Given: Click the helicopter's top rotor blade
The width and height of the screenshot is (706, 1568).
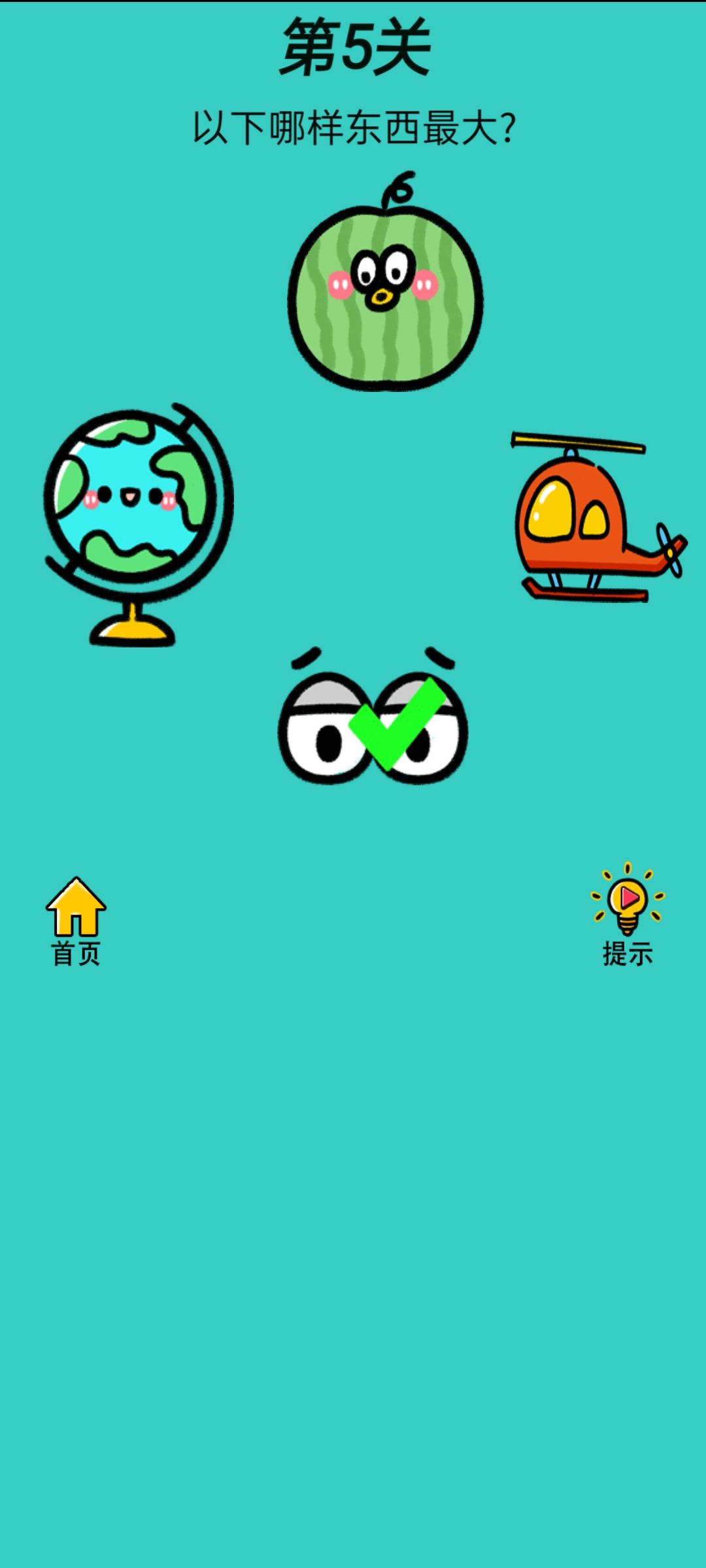Looking at the screenshot, I should [x=579, y=440].
